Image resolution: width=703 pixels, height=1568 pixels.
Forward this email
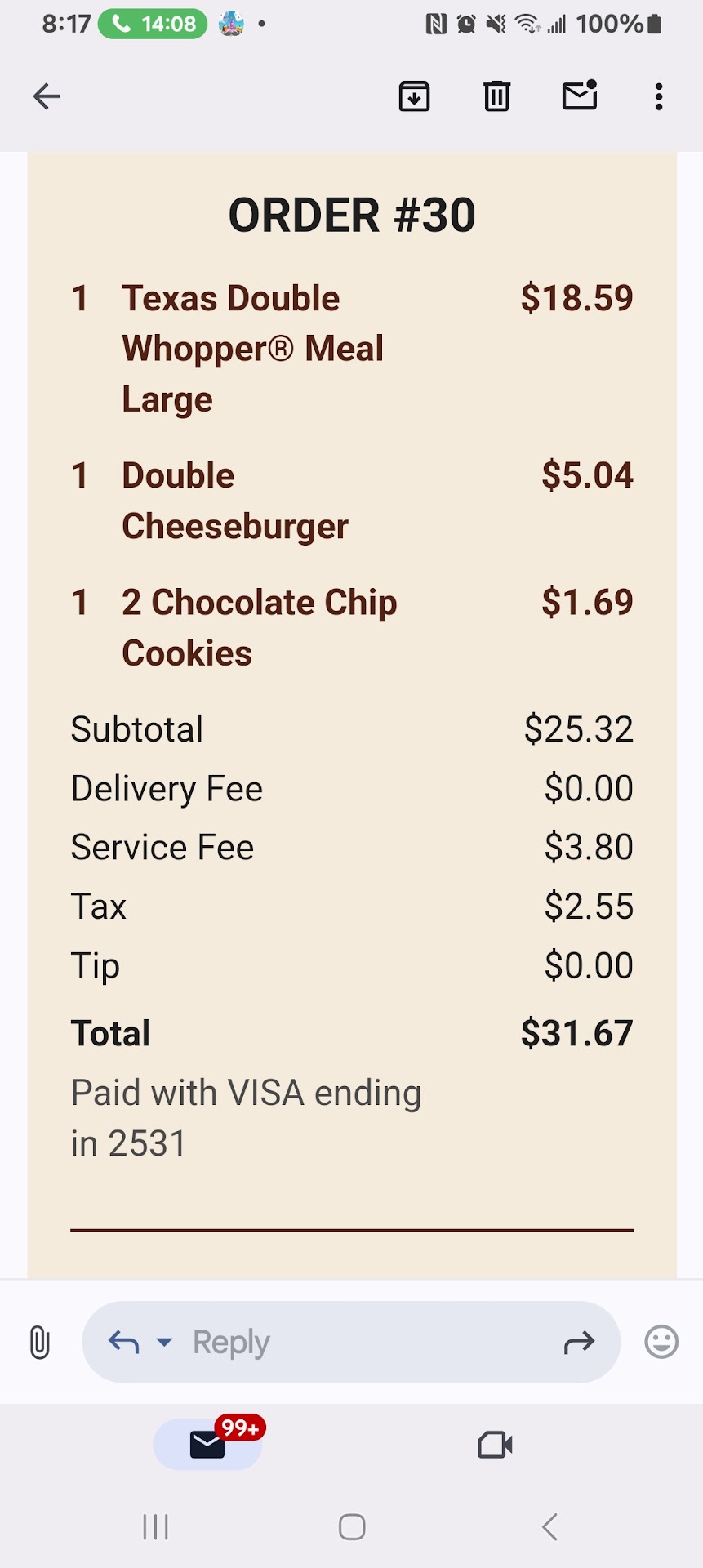(579, 1343)
